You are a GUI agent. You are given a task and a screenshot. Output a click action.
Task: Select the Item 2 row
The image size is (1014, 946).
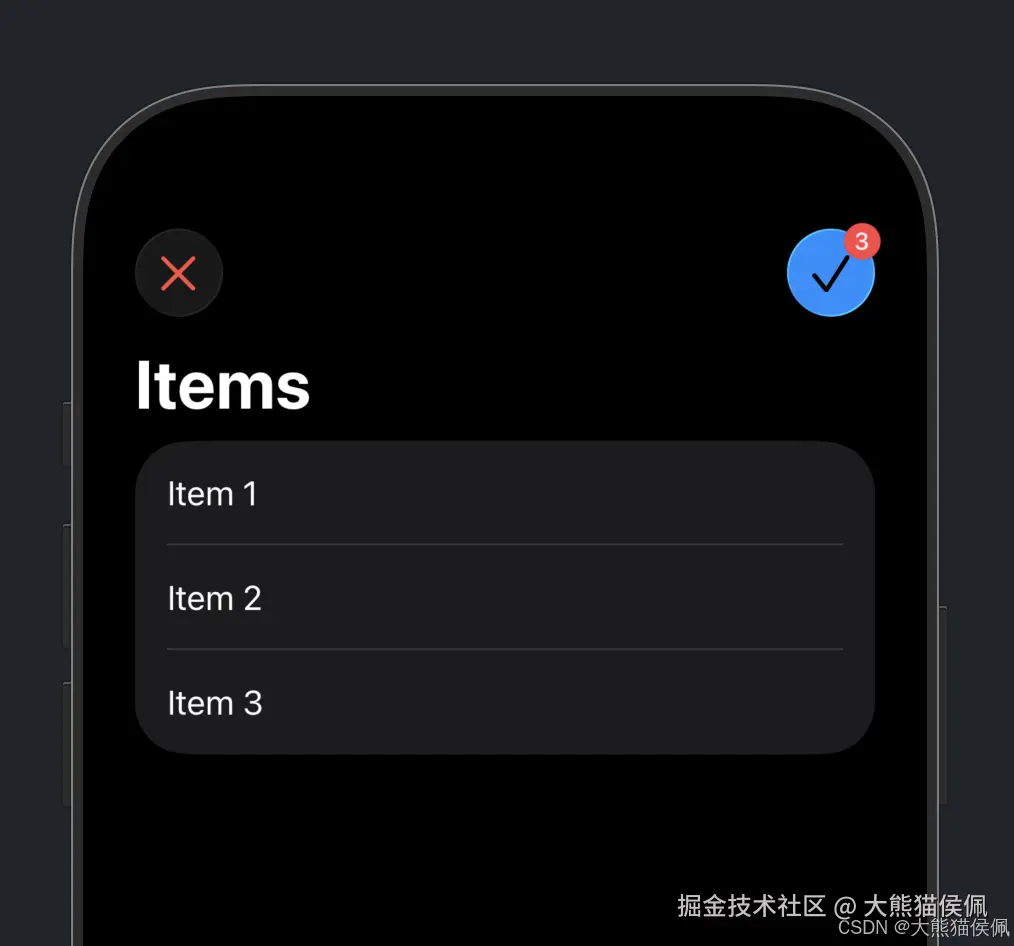pyautogui.click(x=504, y=598)
